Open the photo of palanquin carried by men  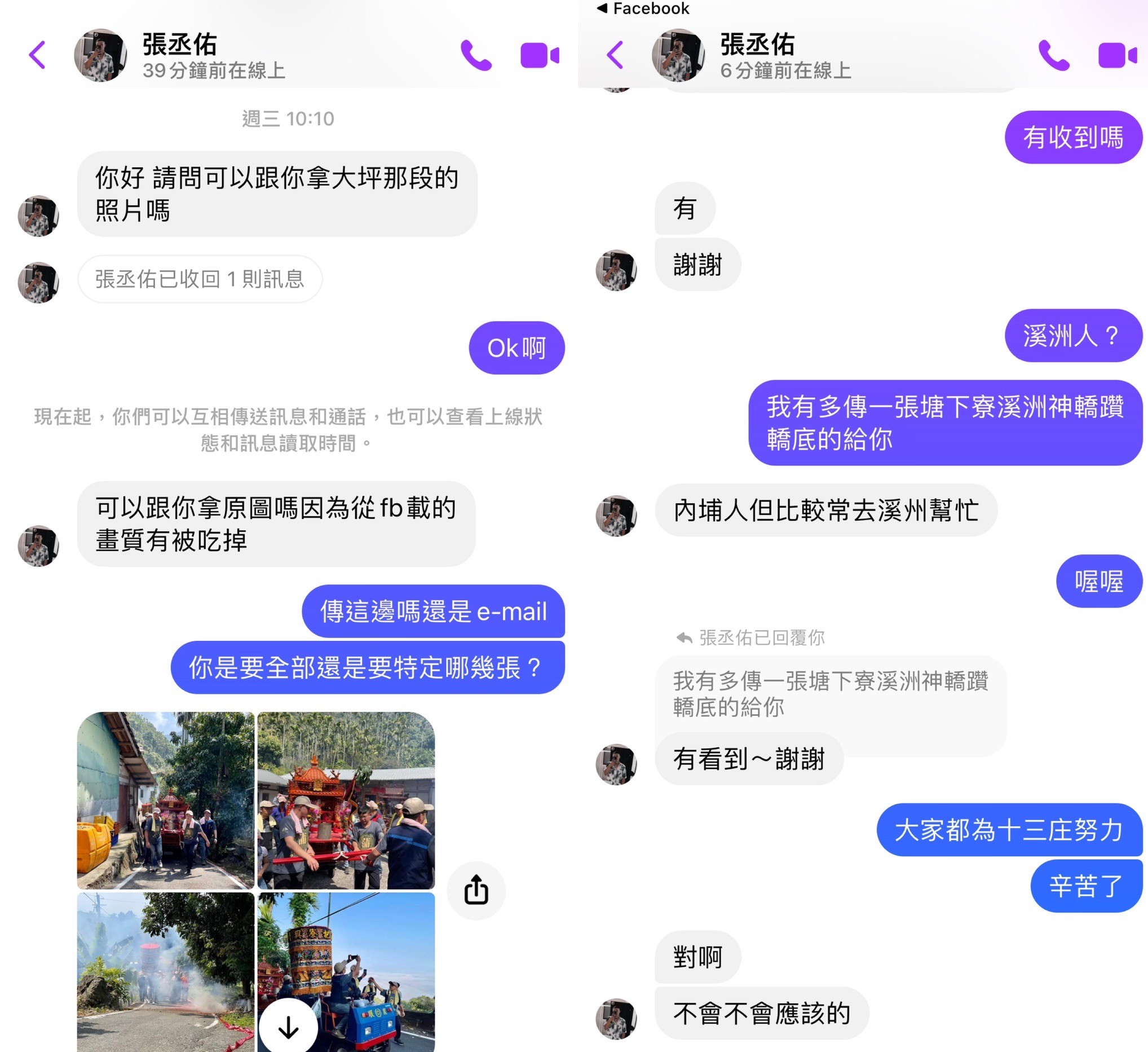346,800
